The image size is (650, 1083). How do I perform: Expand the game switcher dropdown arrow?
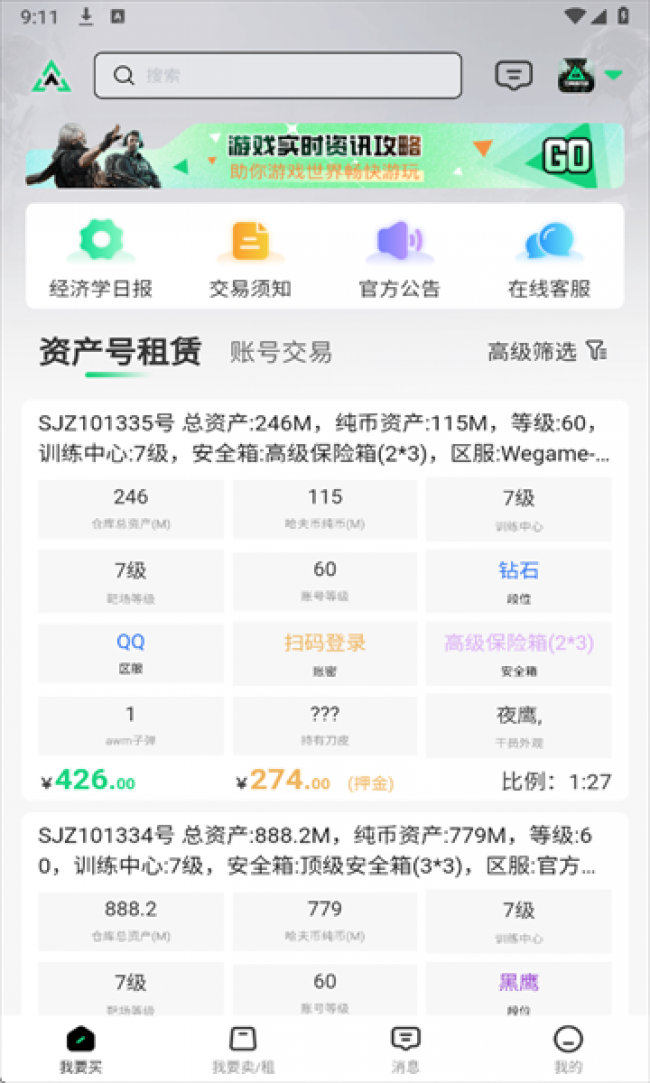(614, 75)
